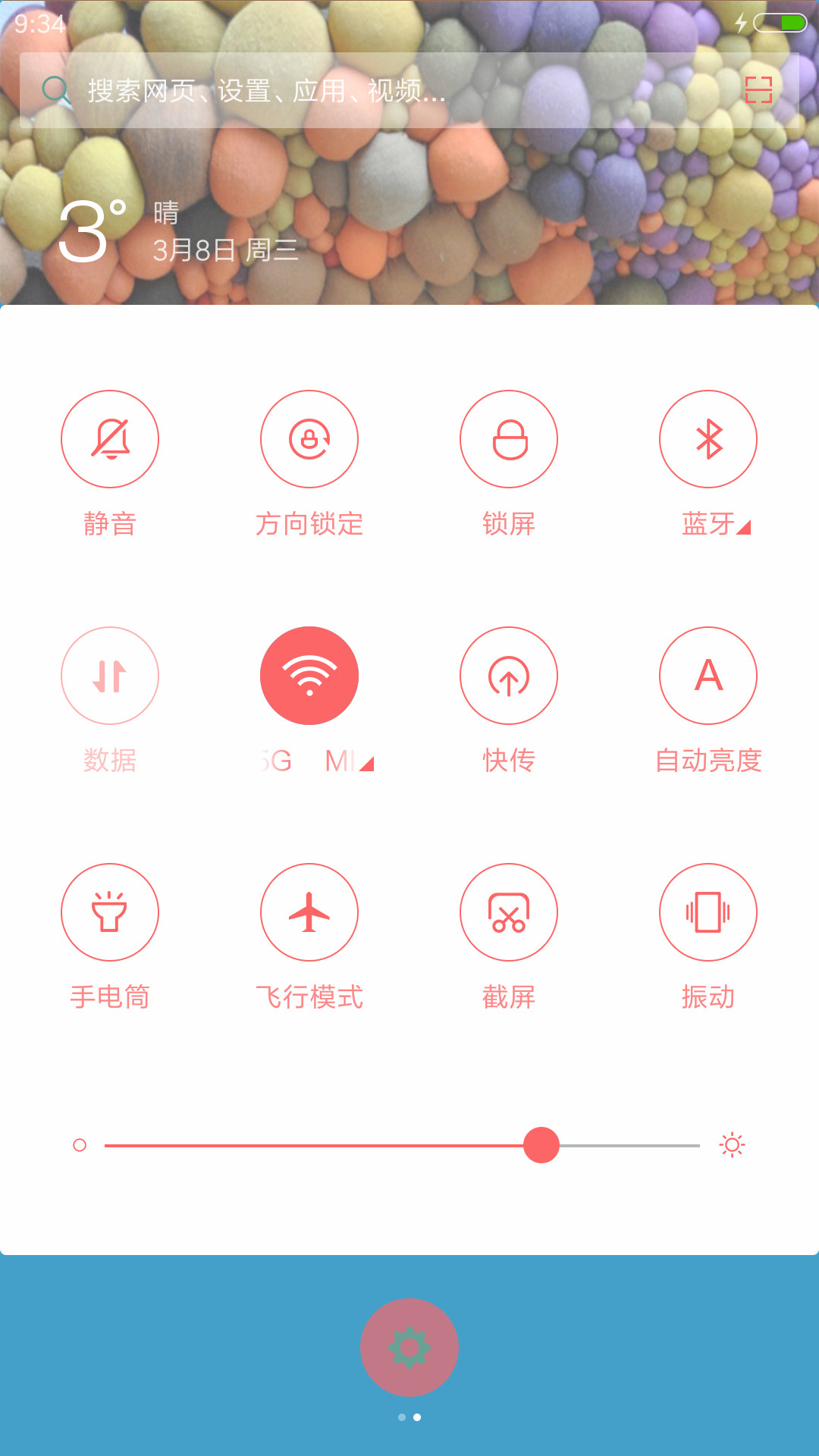Image resolution: width=819 pixels, height=1456 pixels.
Task: Toggle 振动 vibration mode
Action: (x=708, y=912)
